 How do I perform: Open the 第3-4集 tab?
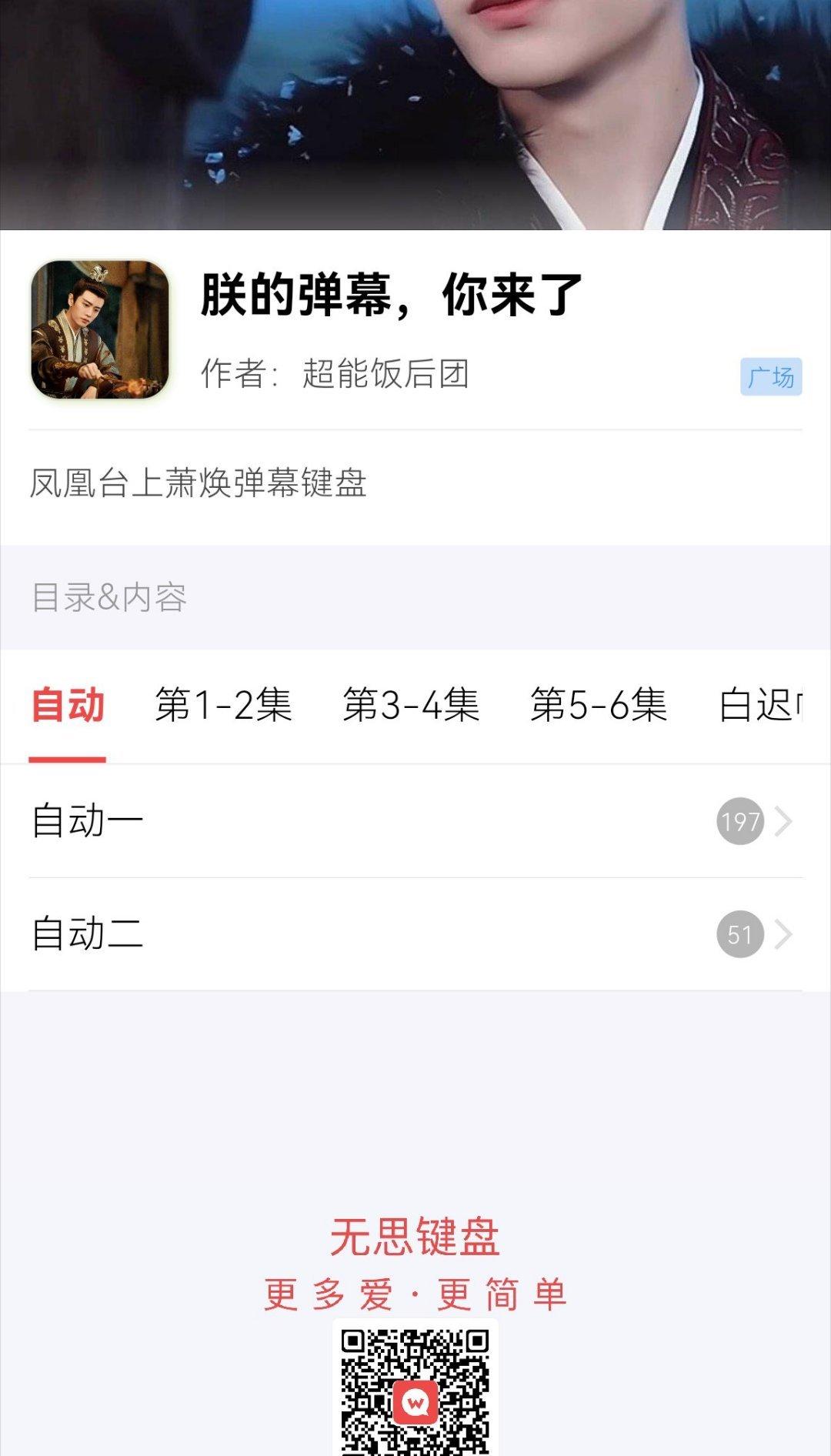[x=411, y=706]
